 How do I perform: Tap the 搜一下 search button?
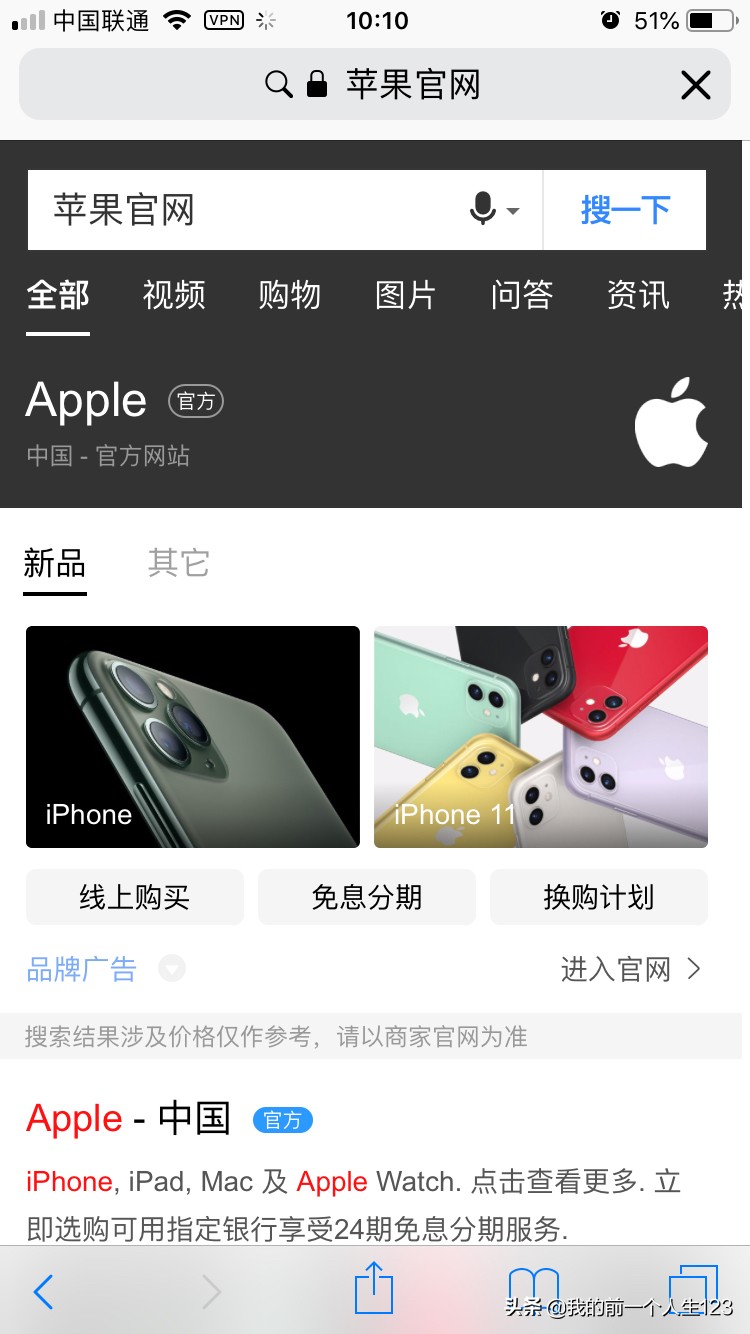(x=625, y=210)
